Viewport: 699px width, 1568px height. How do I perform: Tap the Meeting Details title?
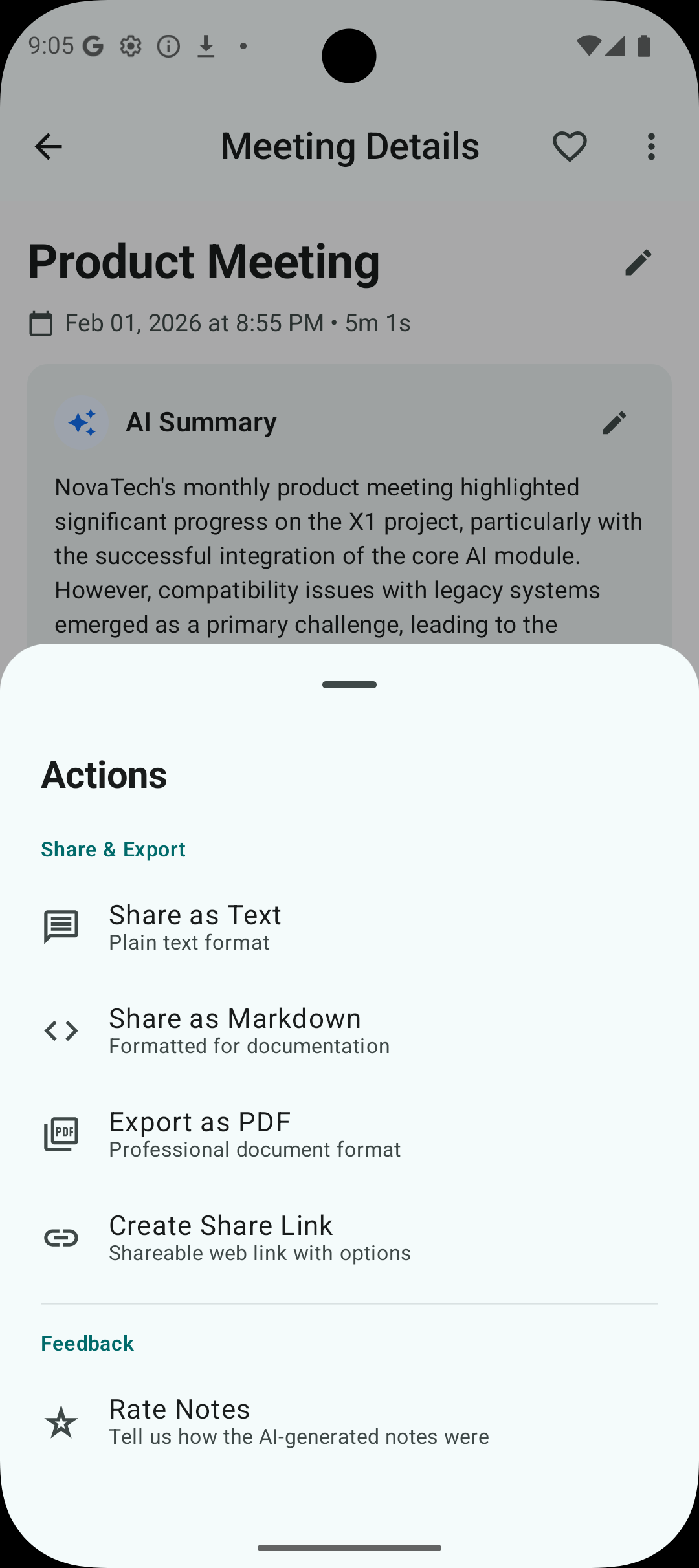pos(349,146)
